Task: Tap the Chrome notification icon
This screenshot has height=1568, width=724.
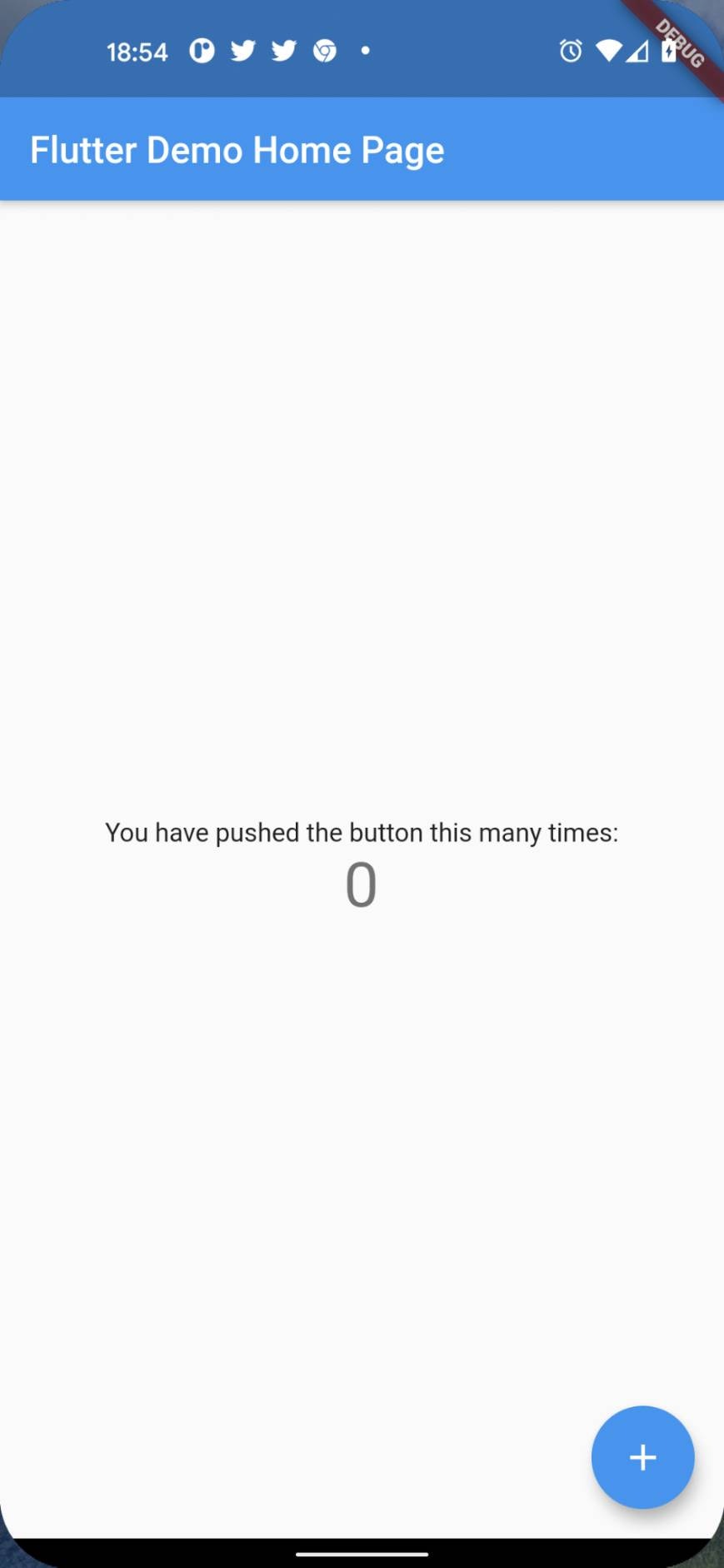Action: [325, 51]
